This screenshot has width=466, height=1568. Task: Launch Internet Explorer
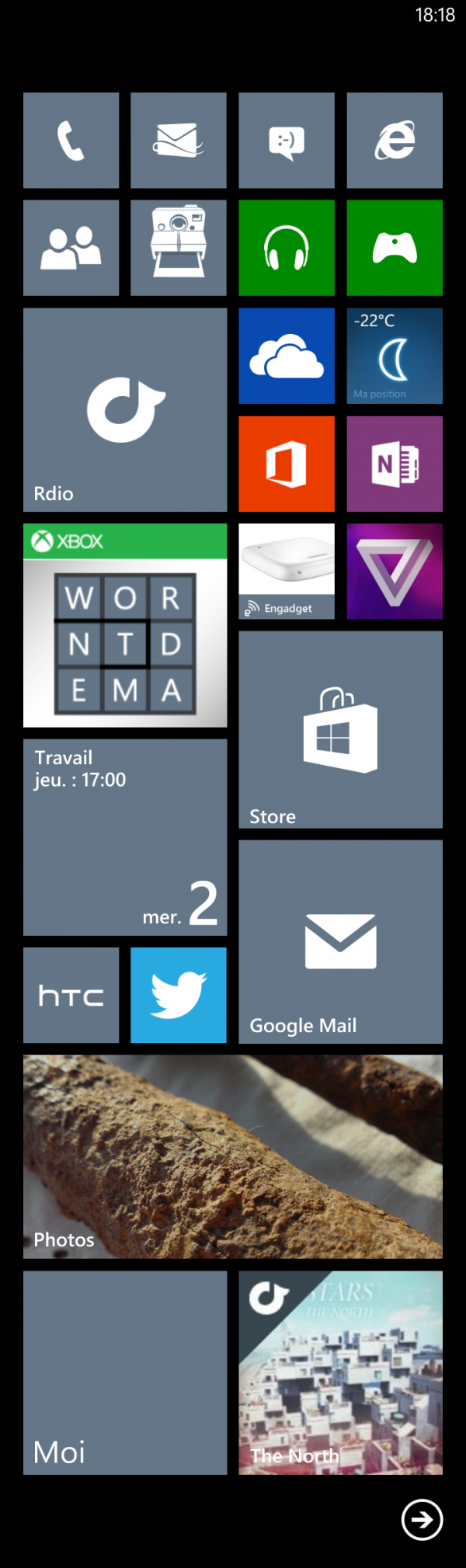tap(395, 141)
